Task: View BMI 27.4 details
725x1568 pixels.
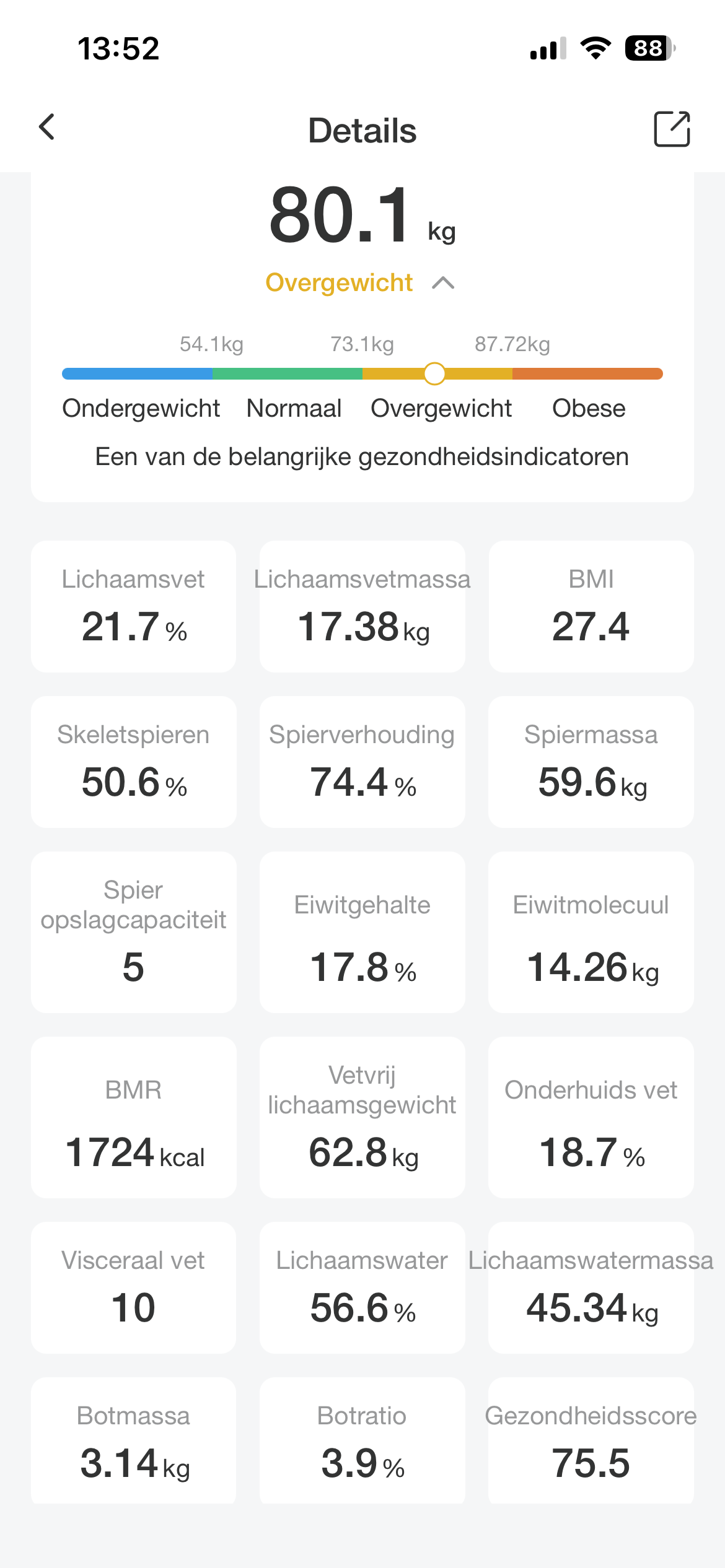Action: [591, 606]
